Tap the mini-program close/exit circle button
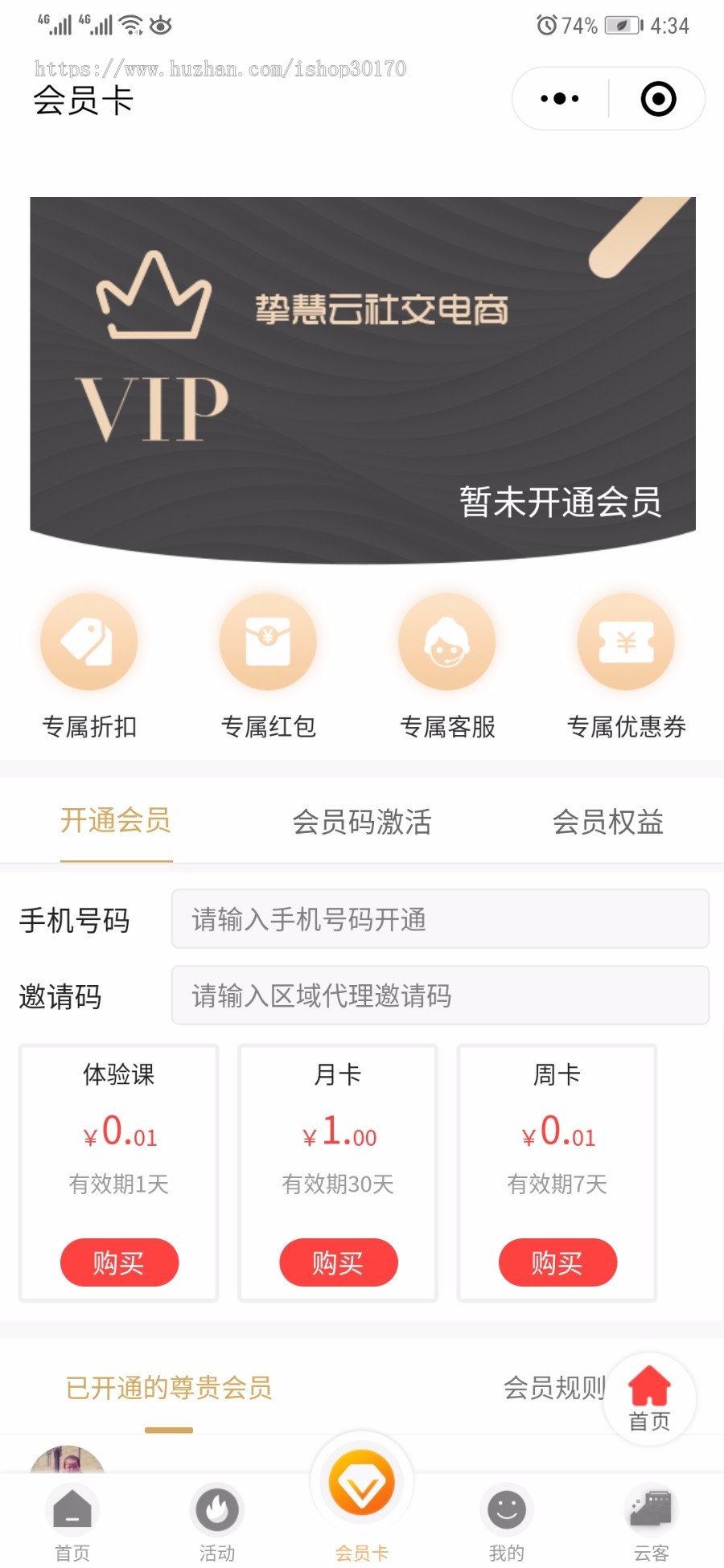The width and height of the screenshot is (724, 1568). (657, 98)
